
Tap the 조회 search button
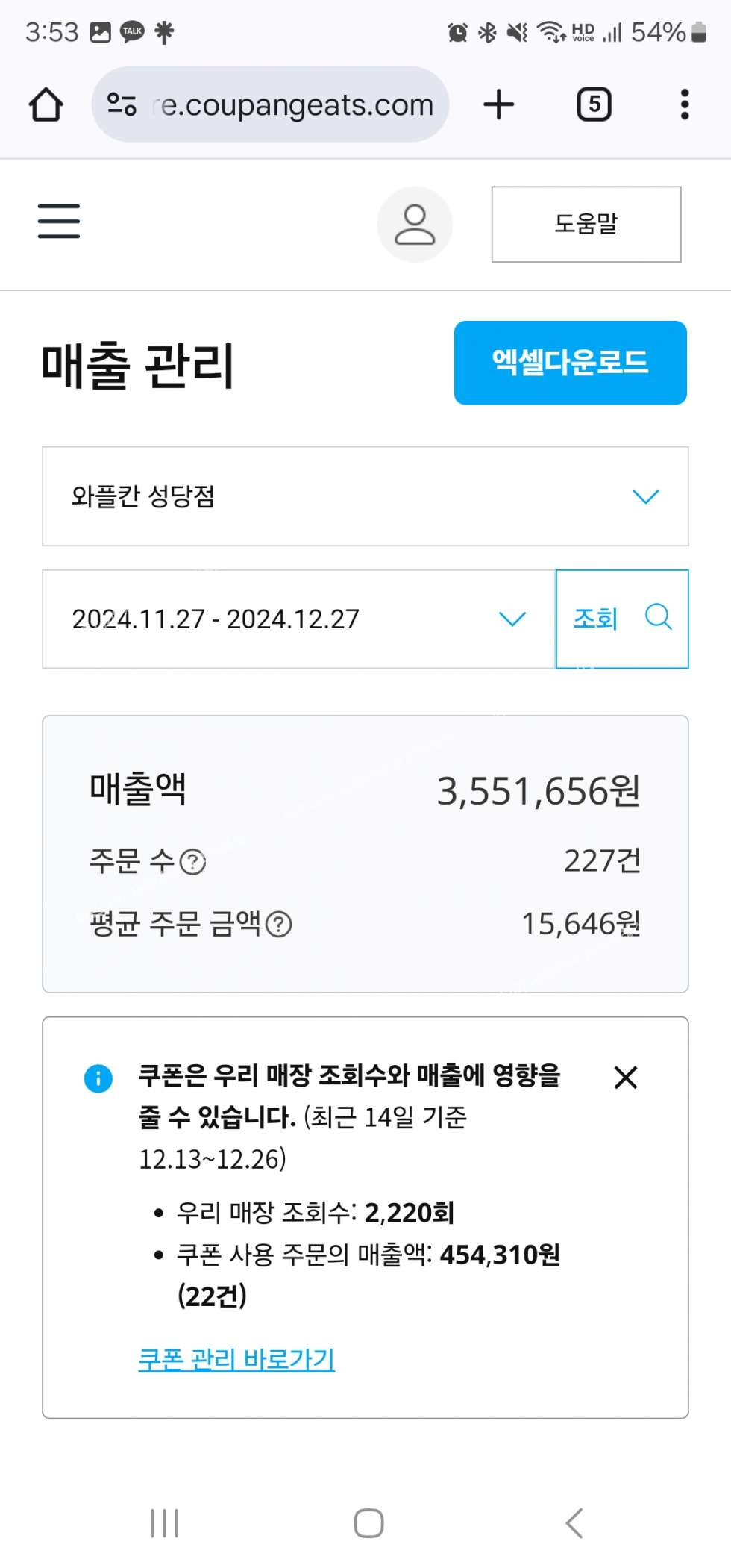pyautogui.click(x=622, y=619)
